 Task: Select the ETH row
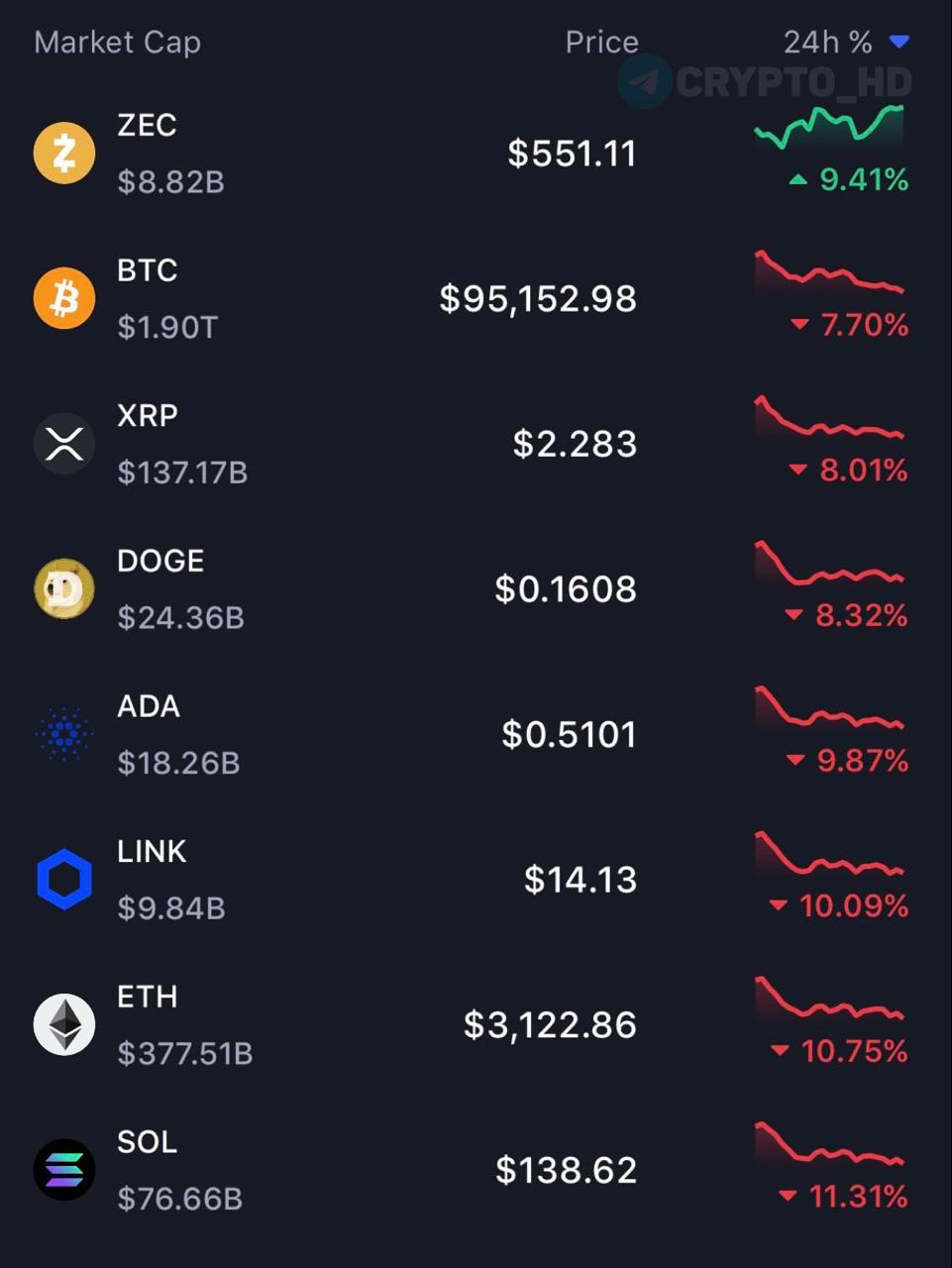pos(476,1024)
